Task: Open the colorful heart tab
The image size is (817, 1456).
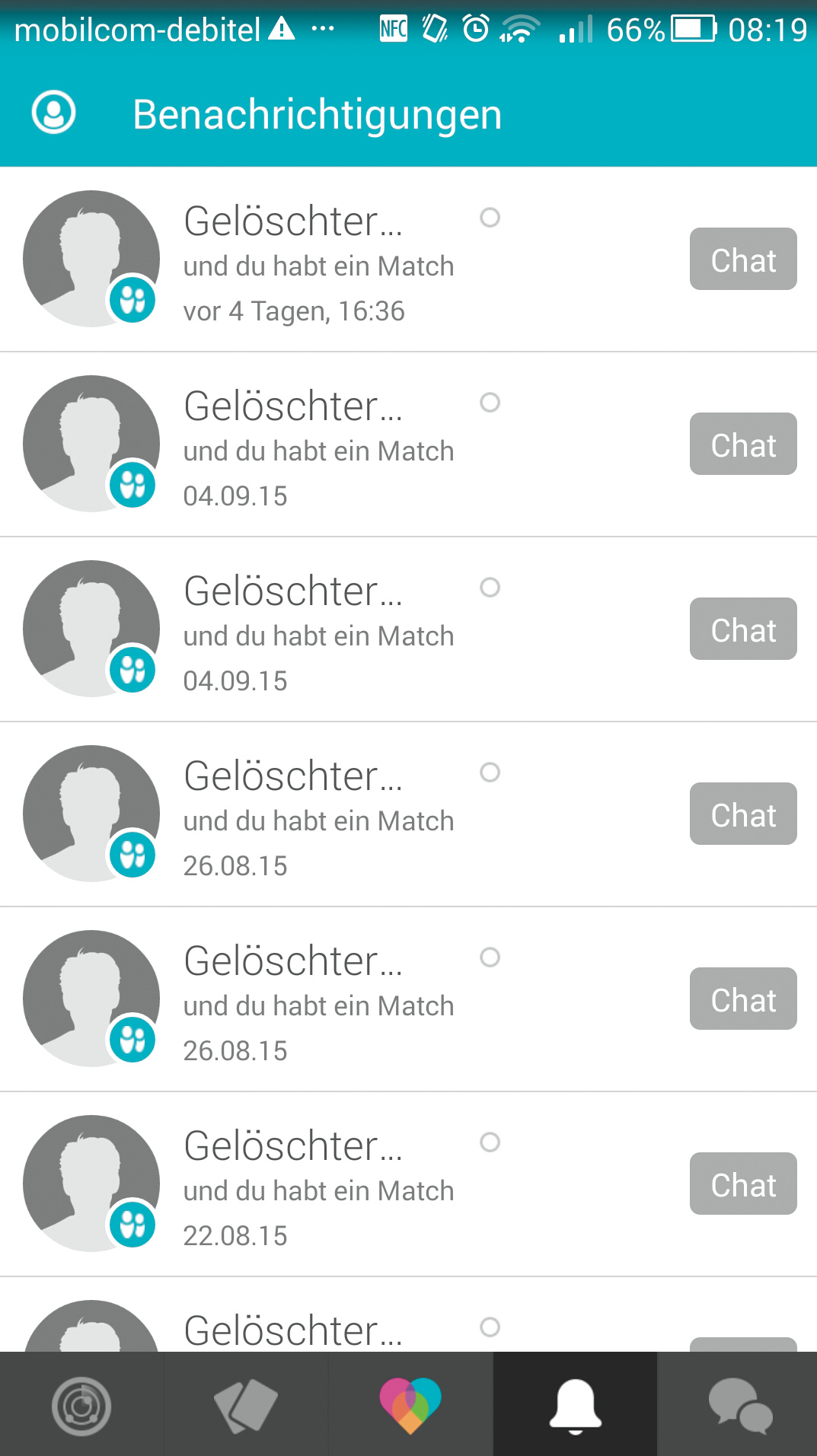Action: tap(410, 1405)
